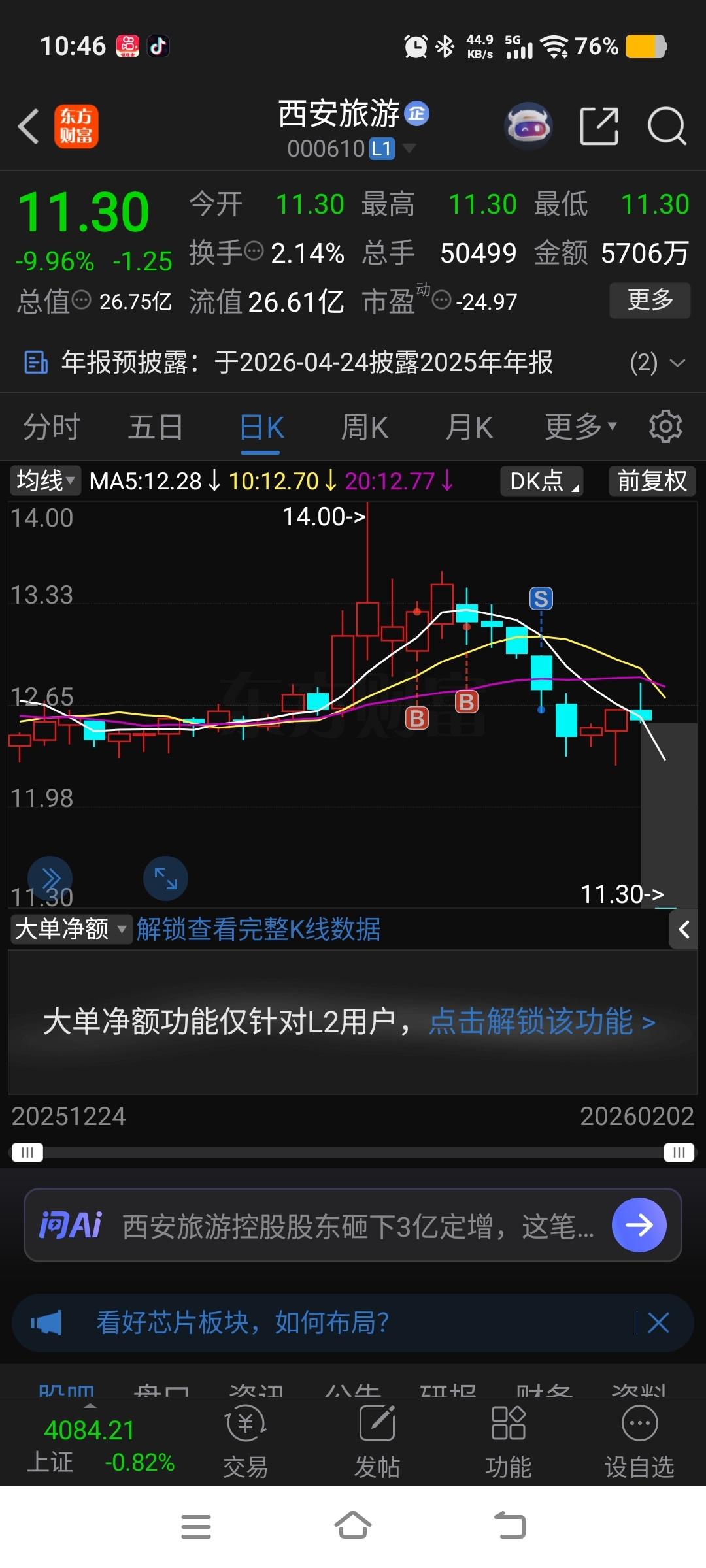The width and height of the screenshot is (706, 1568).
Task: Open chart settings gear
Action: coord(665,427)
